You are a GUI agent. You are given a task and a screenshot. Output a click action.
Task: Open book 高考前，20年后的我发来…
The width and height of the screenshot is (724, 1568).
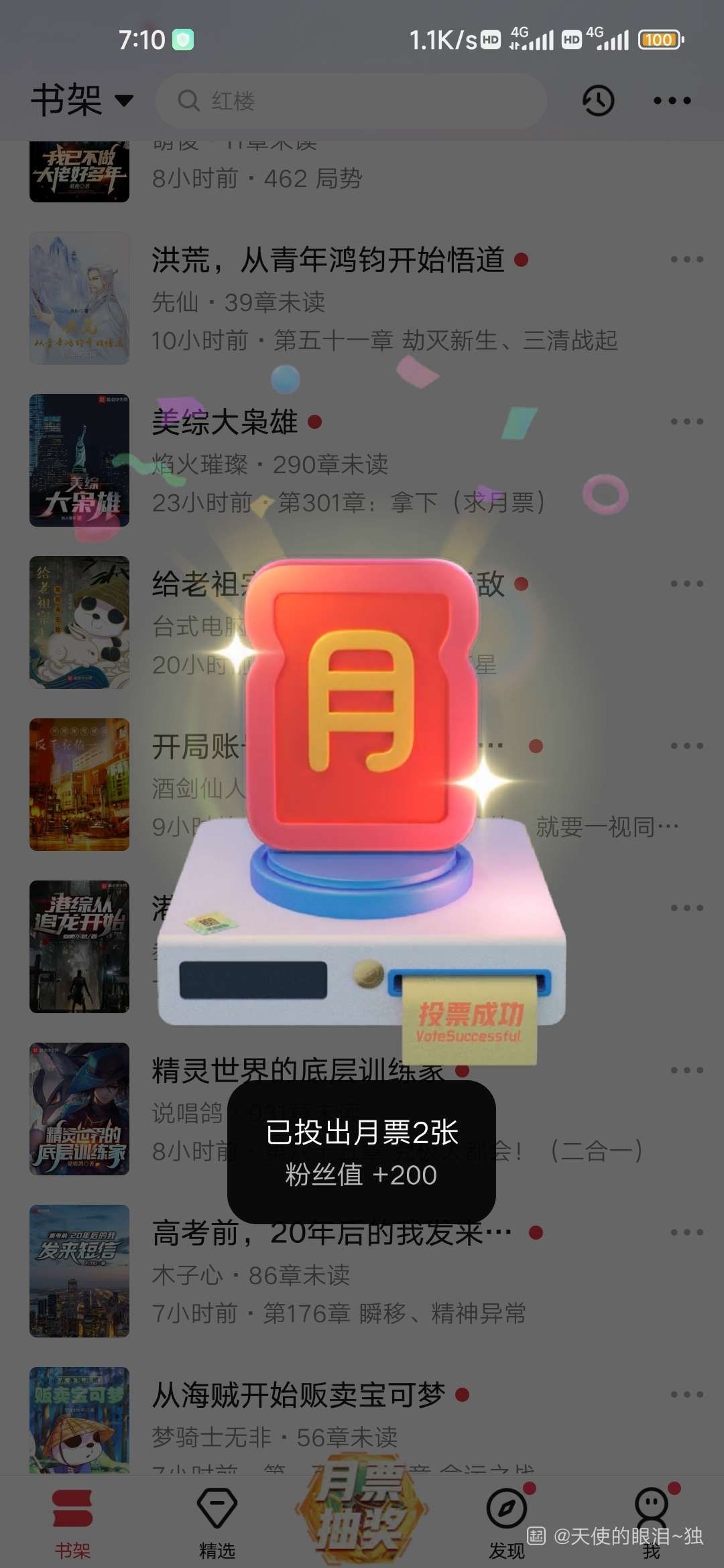(x=332, y=1233)
